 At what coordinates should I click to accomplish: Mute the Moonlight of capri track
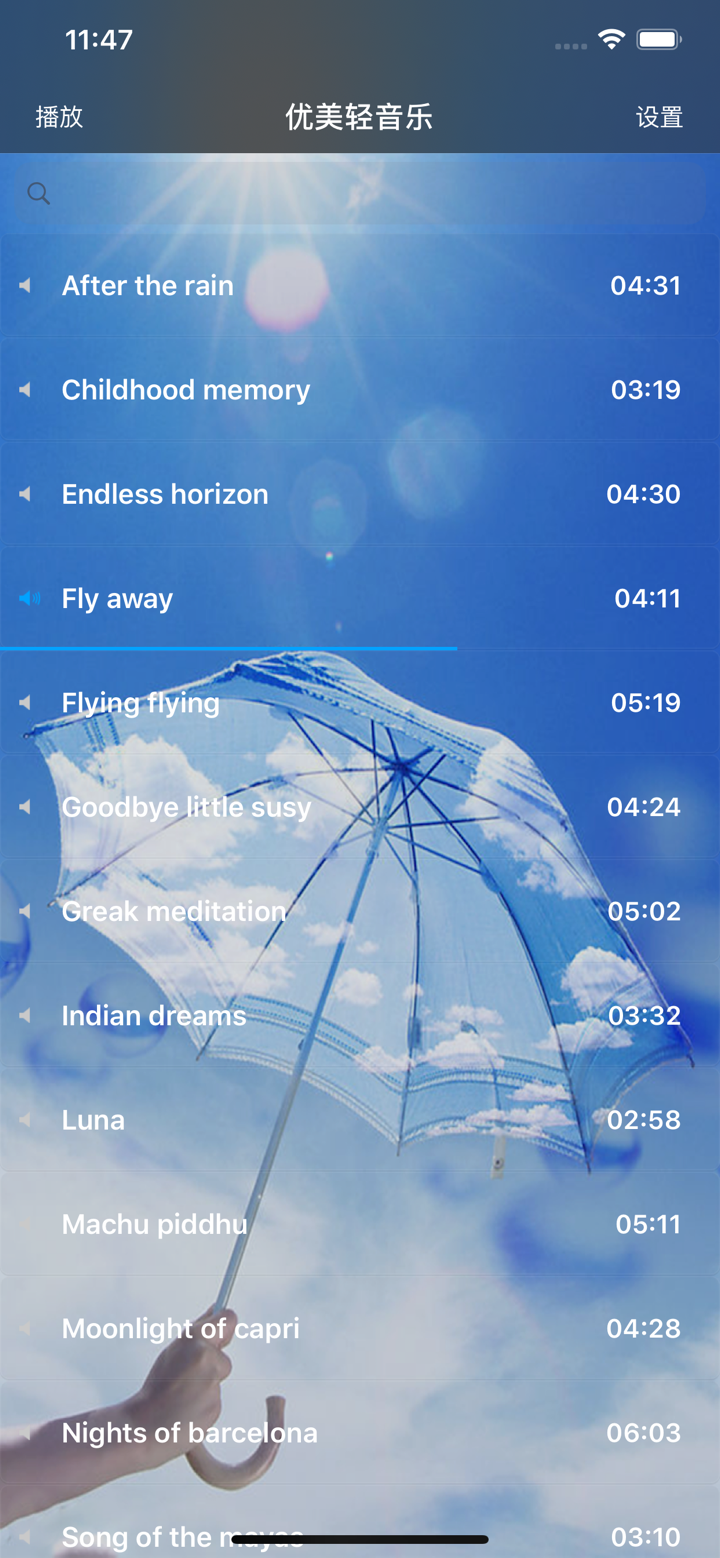click(25, 1328)
